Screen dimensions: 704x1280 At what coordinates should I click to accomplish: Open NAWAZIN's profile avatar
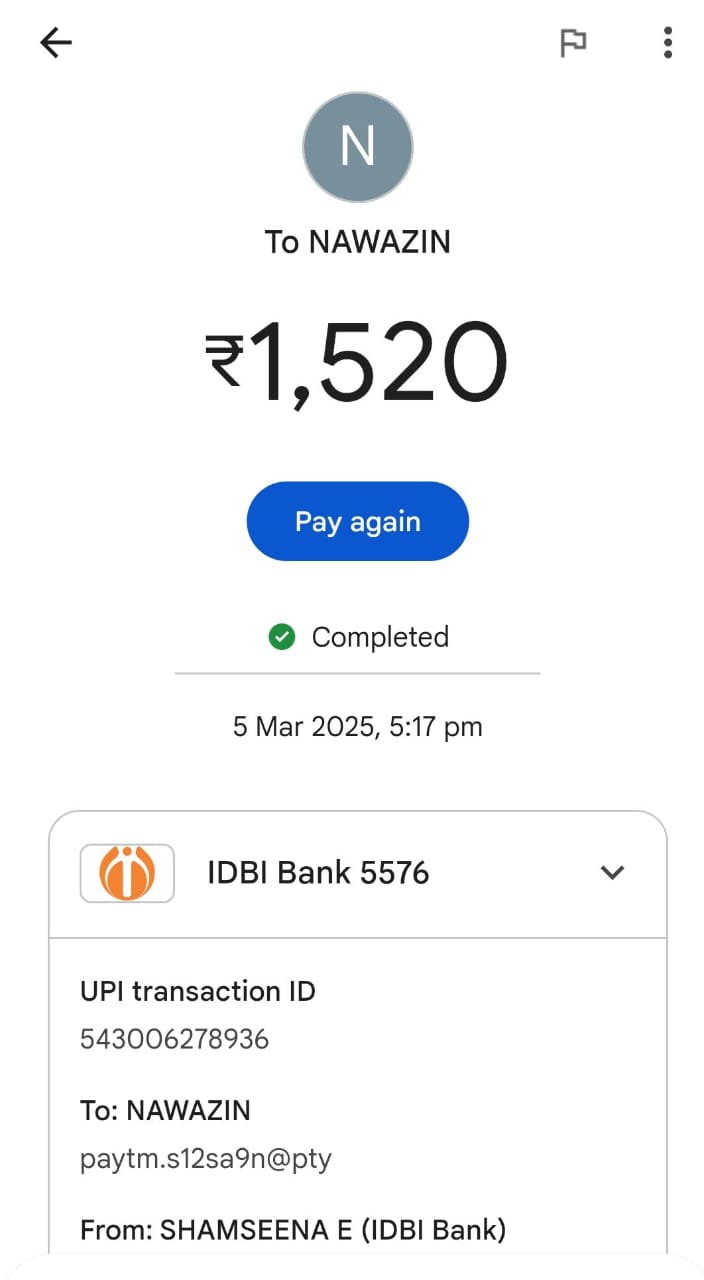tap(357, 148)
